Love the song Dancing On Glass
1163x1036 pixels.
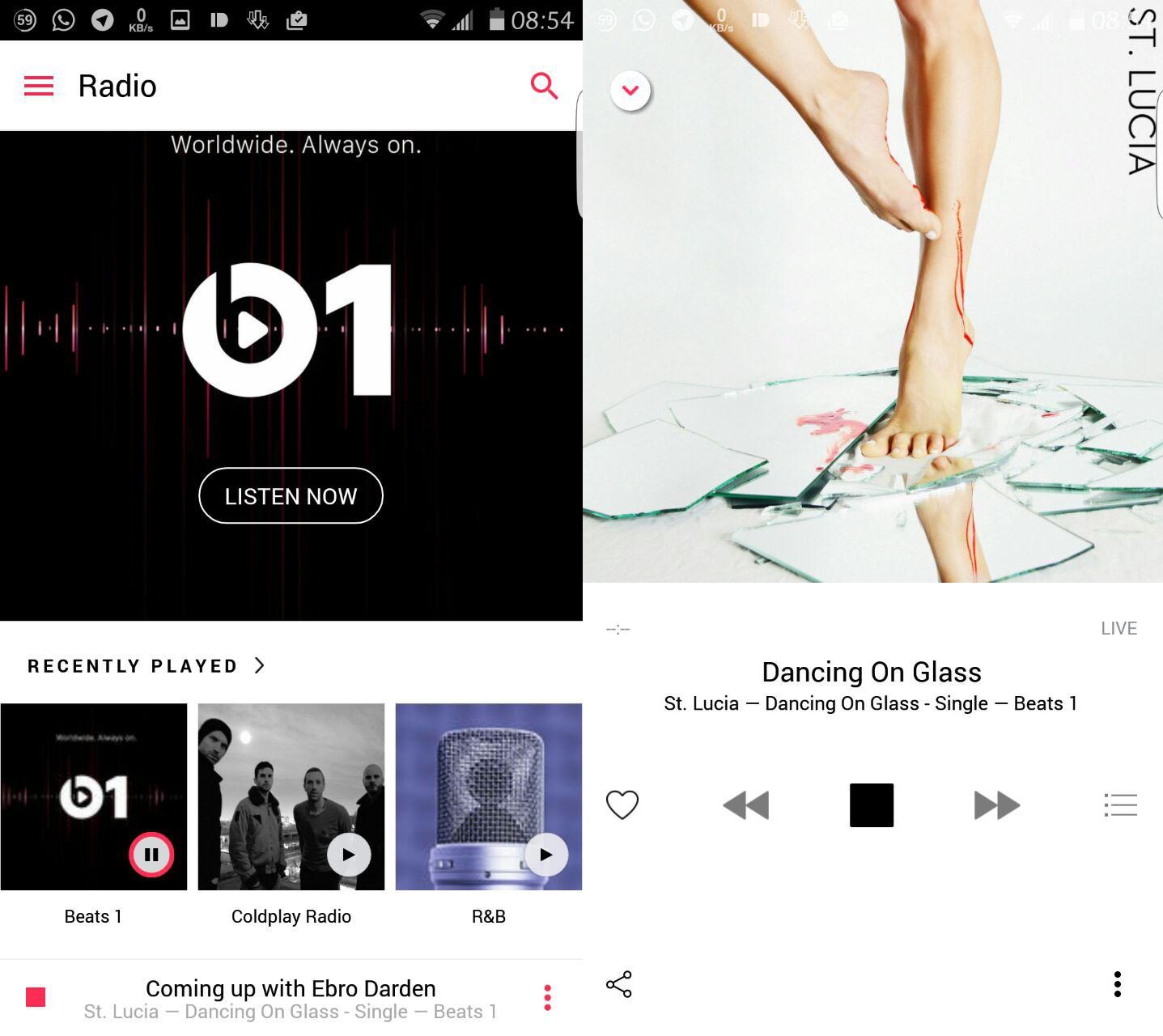click(622, 805)
